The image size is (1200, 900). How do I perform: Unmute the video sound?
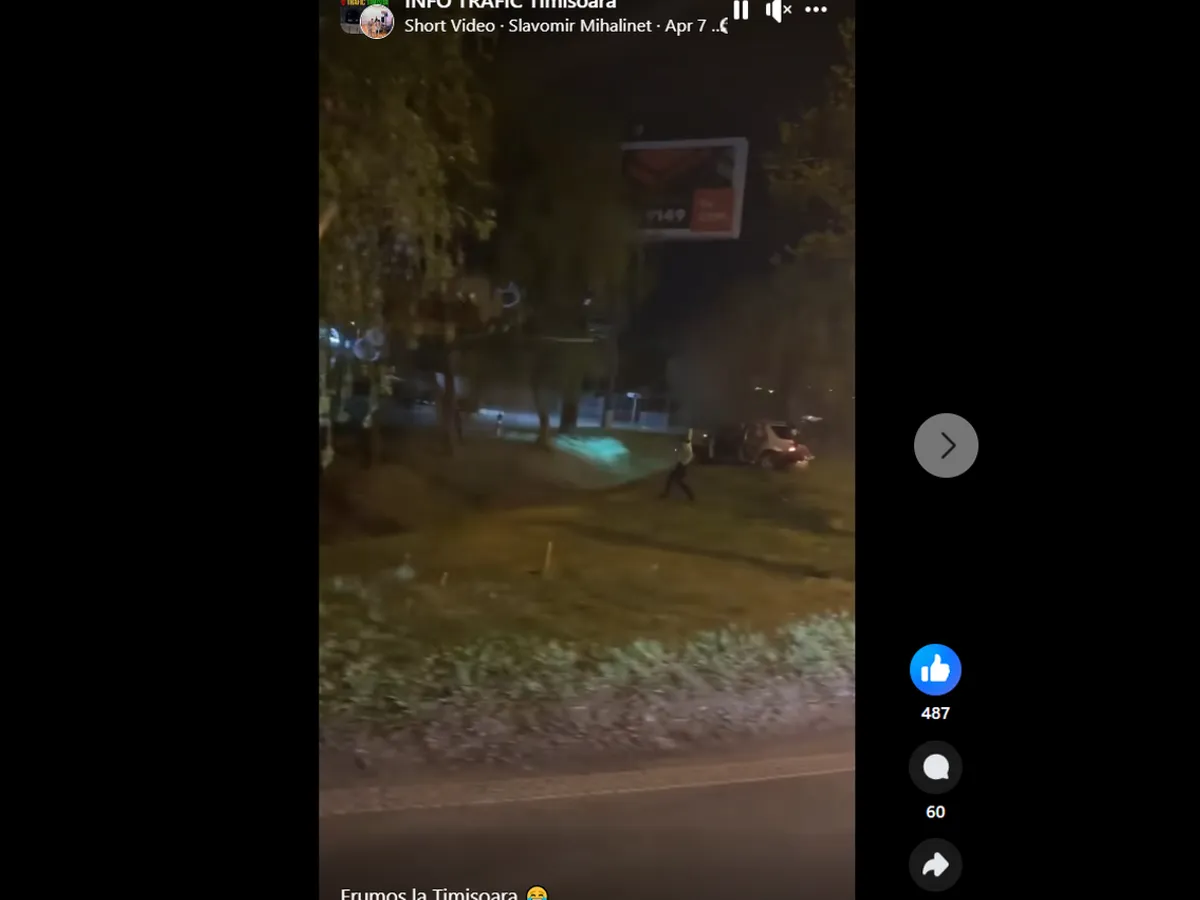pyautogui.click(x=778, y=11)
